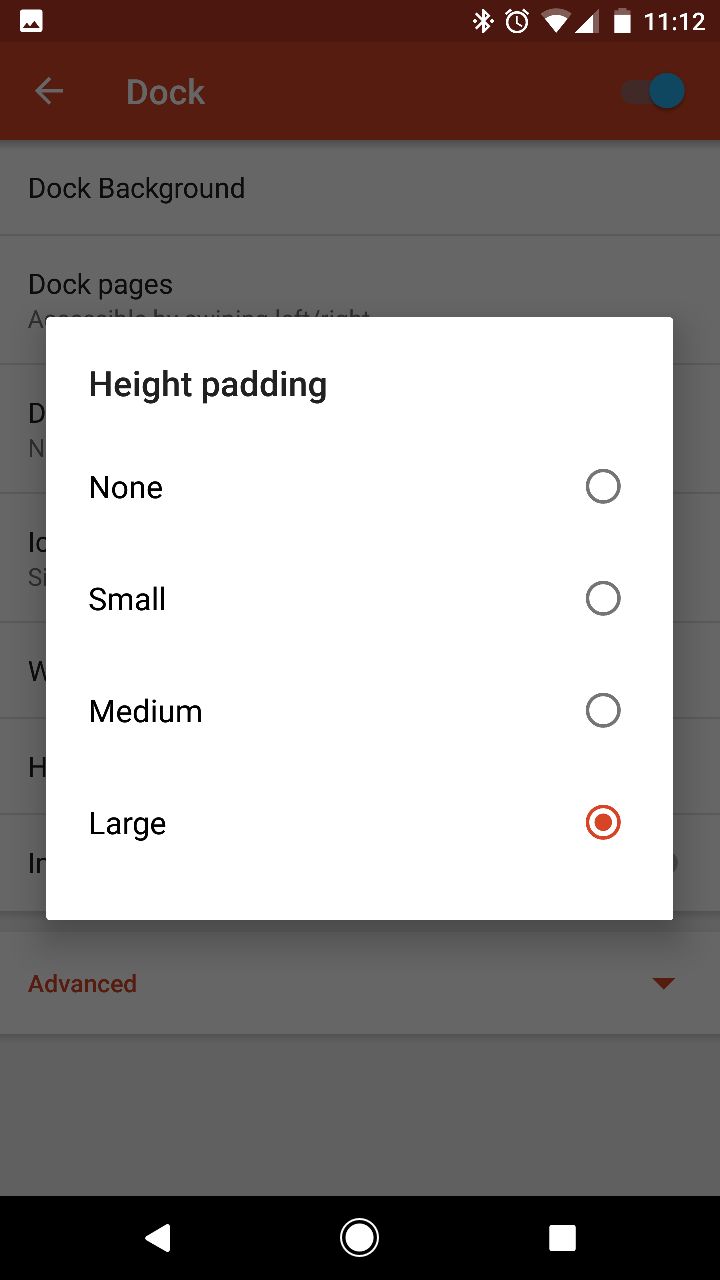
Task: Go to the home screen
Action: [359, 1238]
